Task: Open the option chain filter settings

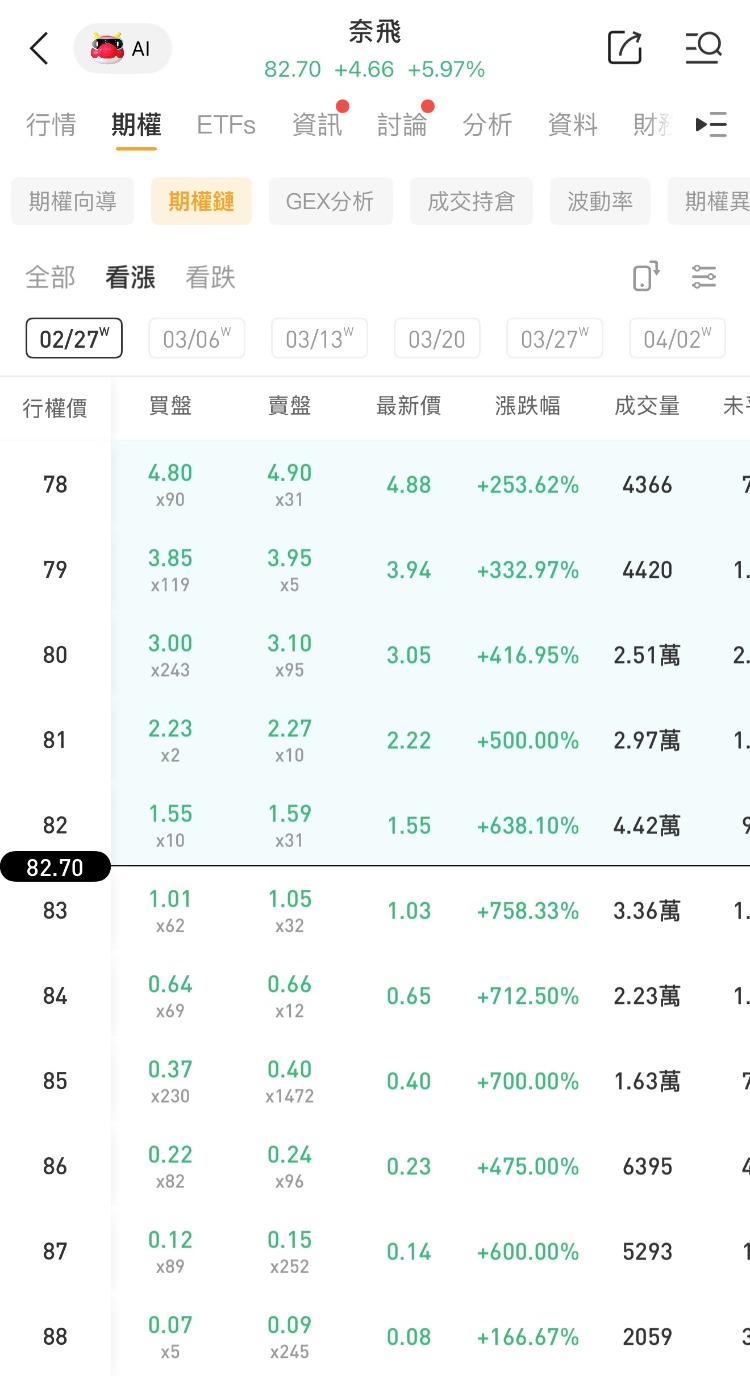Action: [704, 277]
